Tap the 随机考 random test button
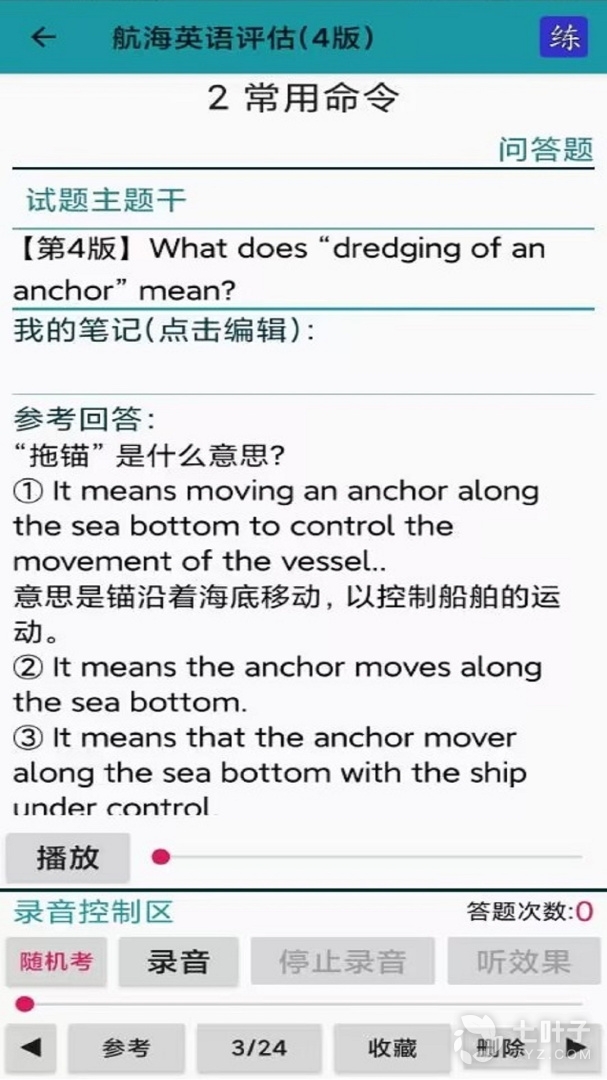Viewport: 607px width, 1080px height. point(57,961)
